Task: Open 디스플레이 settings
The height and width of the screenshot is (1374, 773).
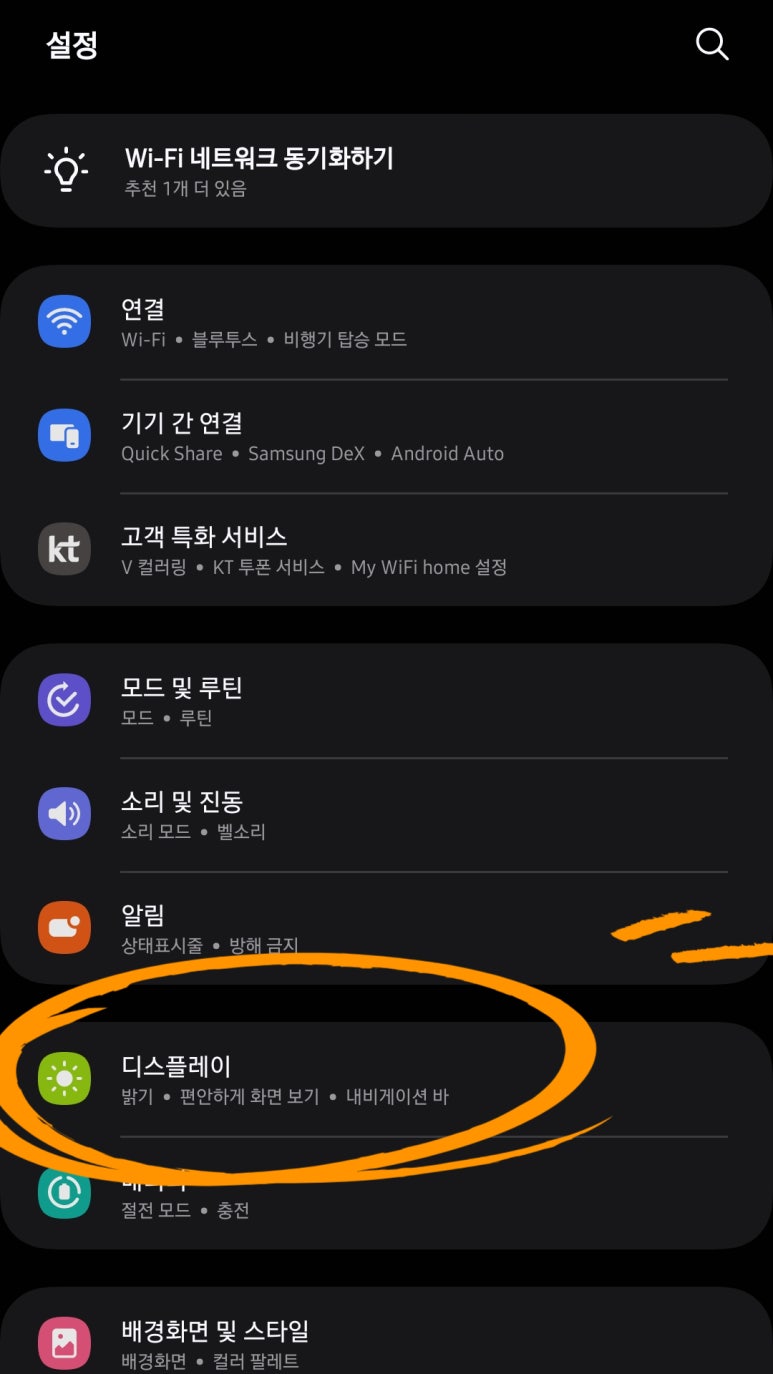Action: click(x=385, y=1080)
